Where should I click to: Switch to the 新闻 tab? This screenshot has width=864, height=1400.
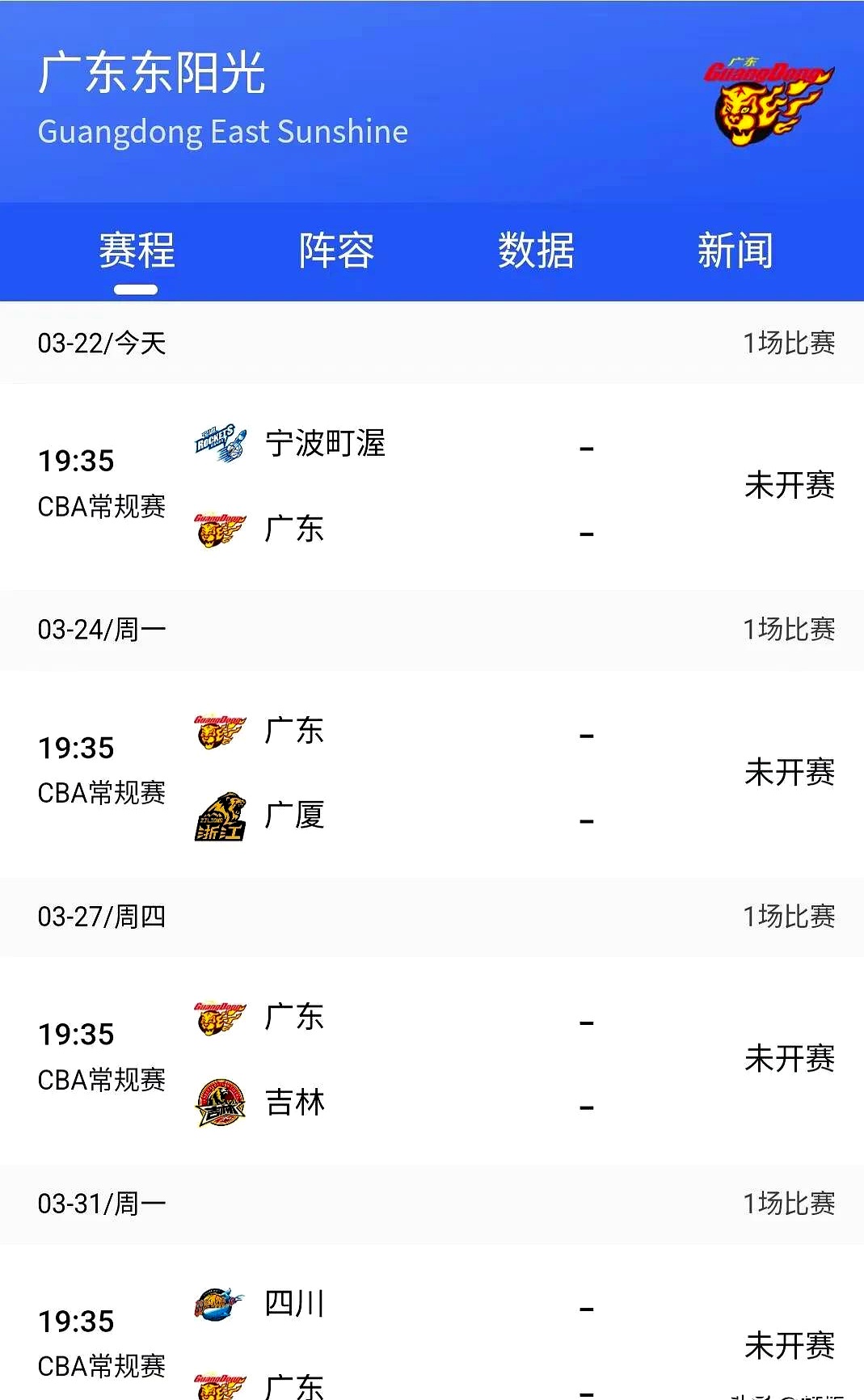(x=734, y=251)
